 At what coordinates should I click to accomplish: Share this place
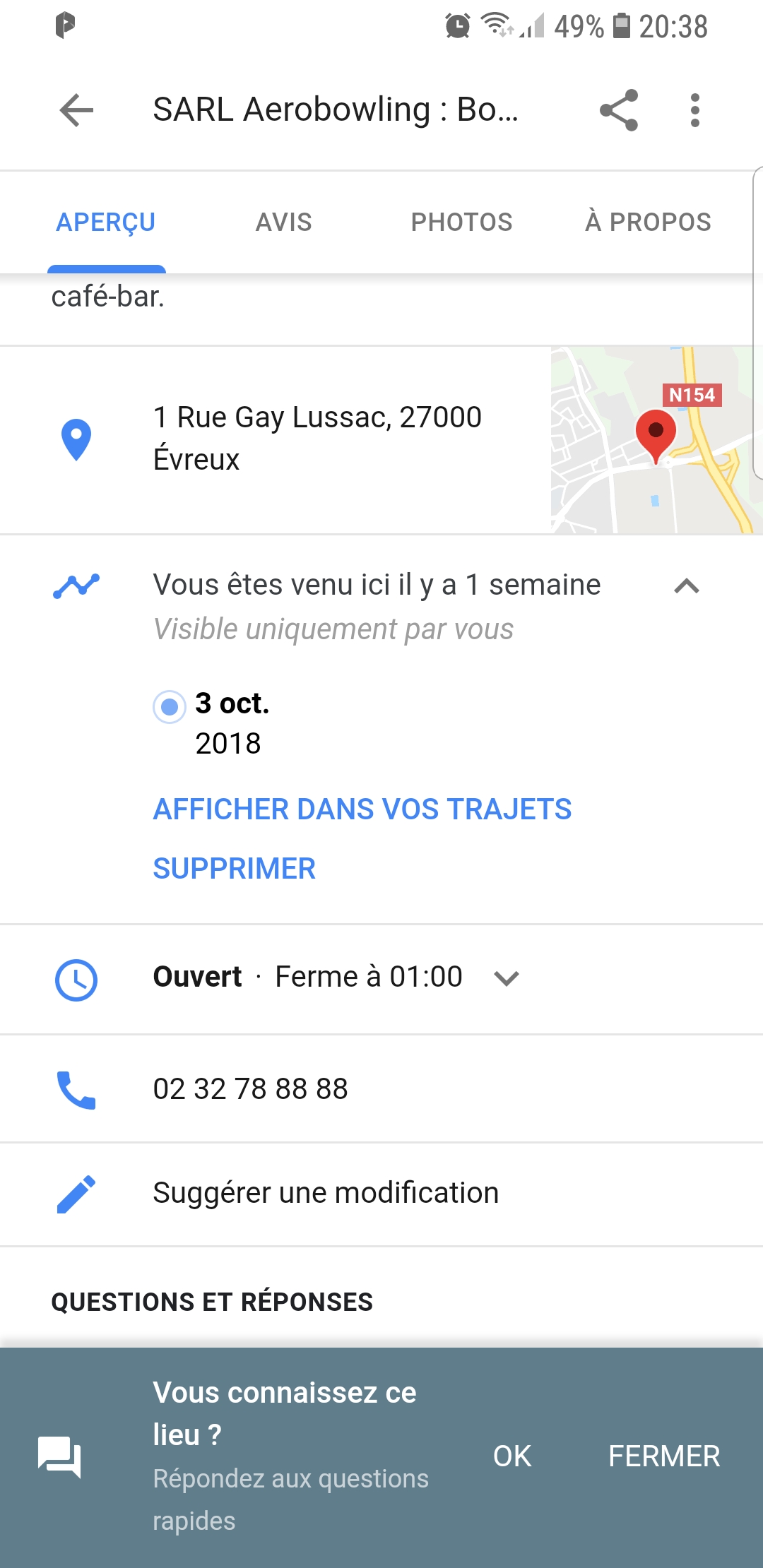pos(619,110)
